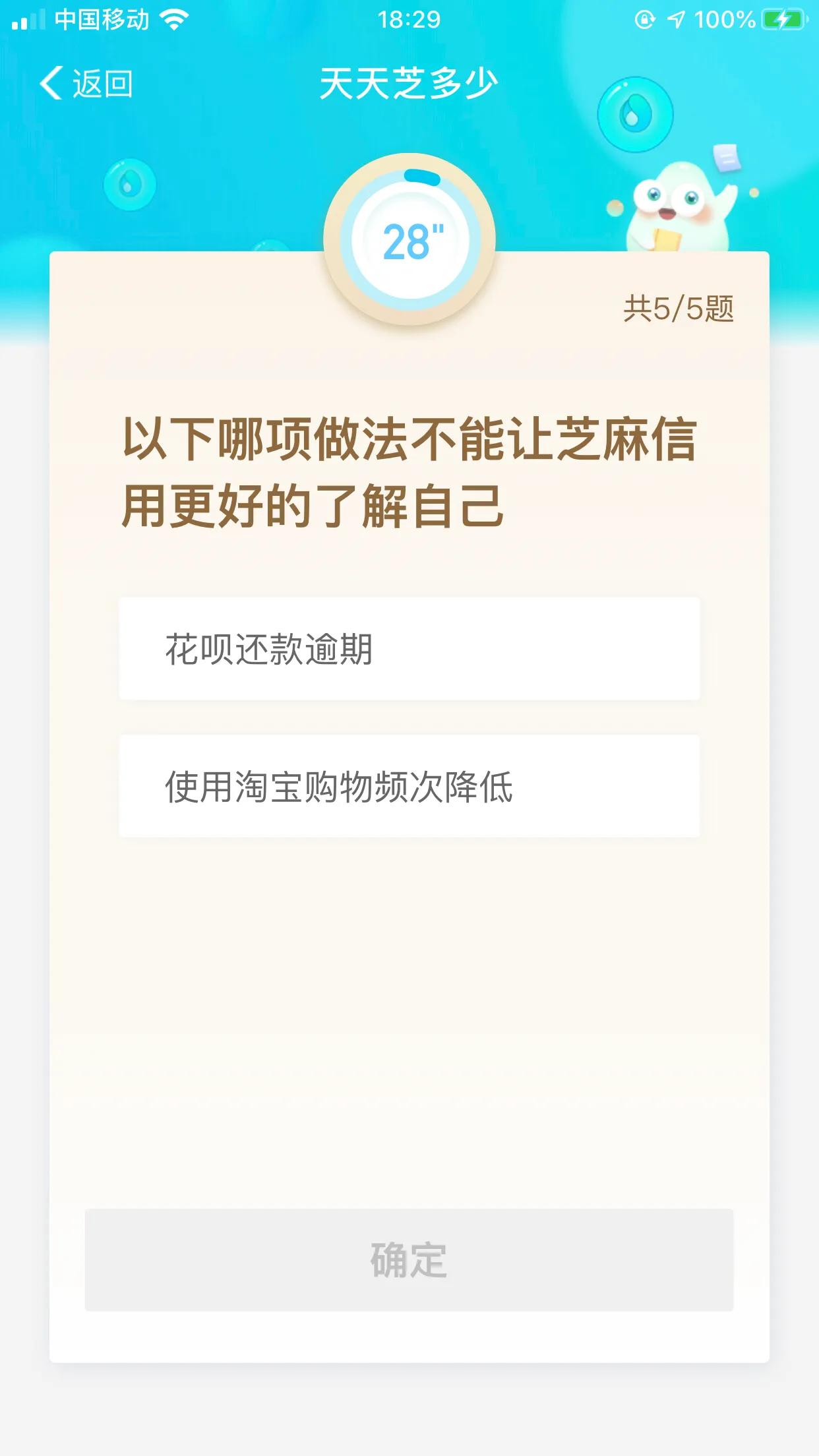This screenshot has width=819, height=1456.
Task: Choose the first quiz option
Action: (x=409, y=648)
